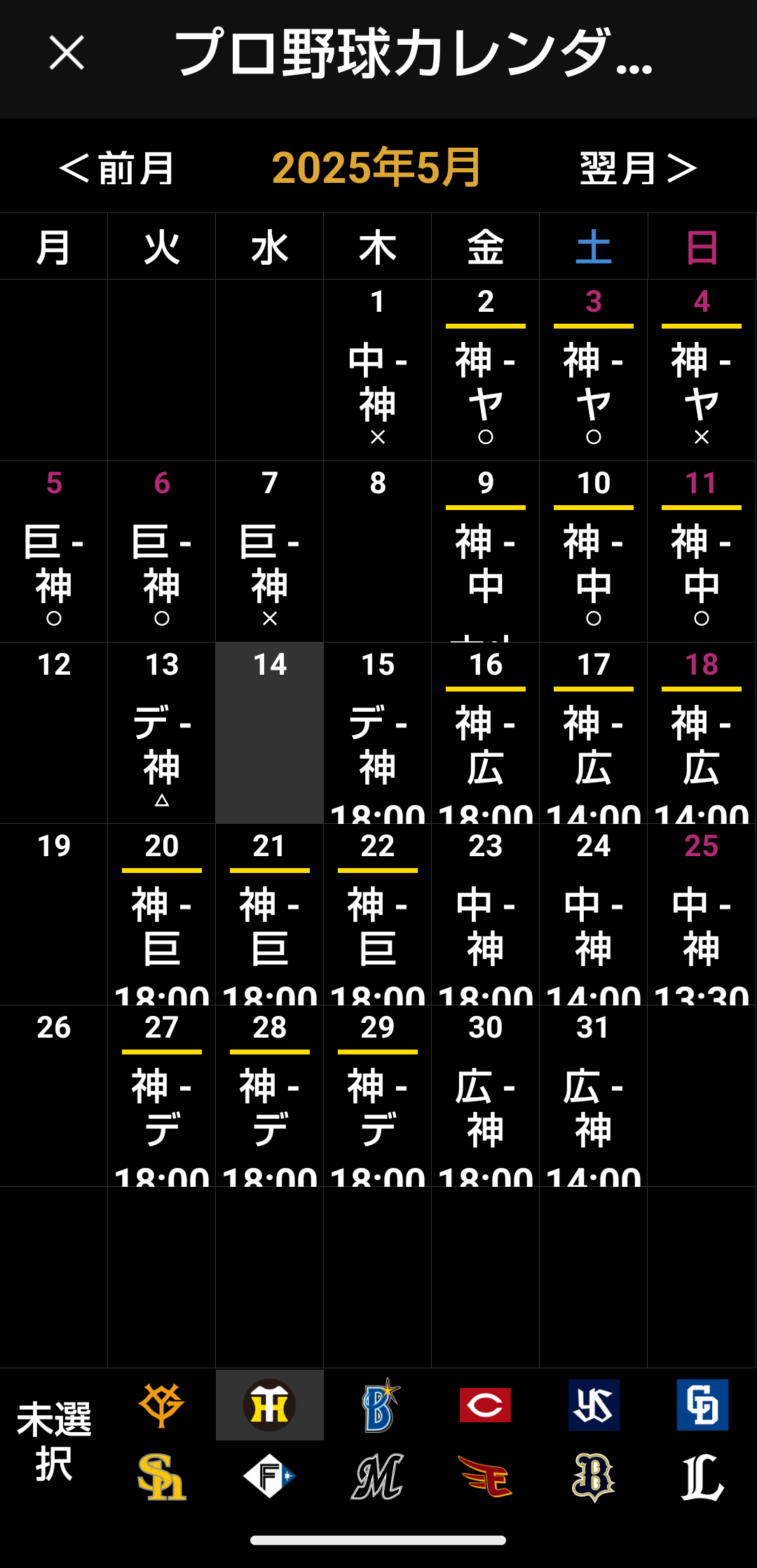Open the May 13 game デ-神

point(162,733)
